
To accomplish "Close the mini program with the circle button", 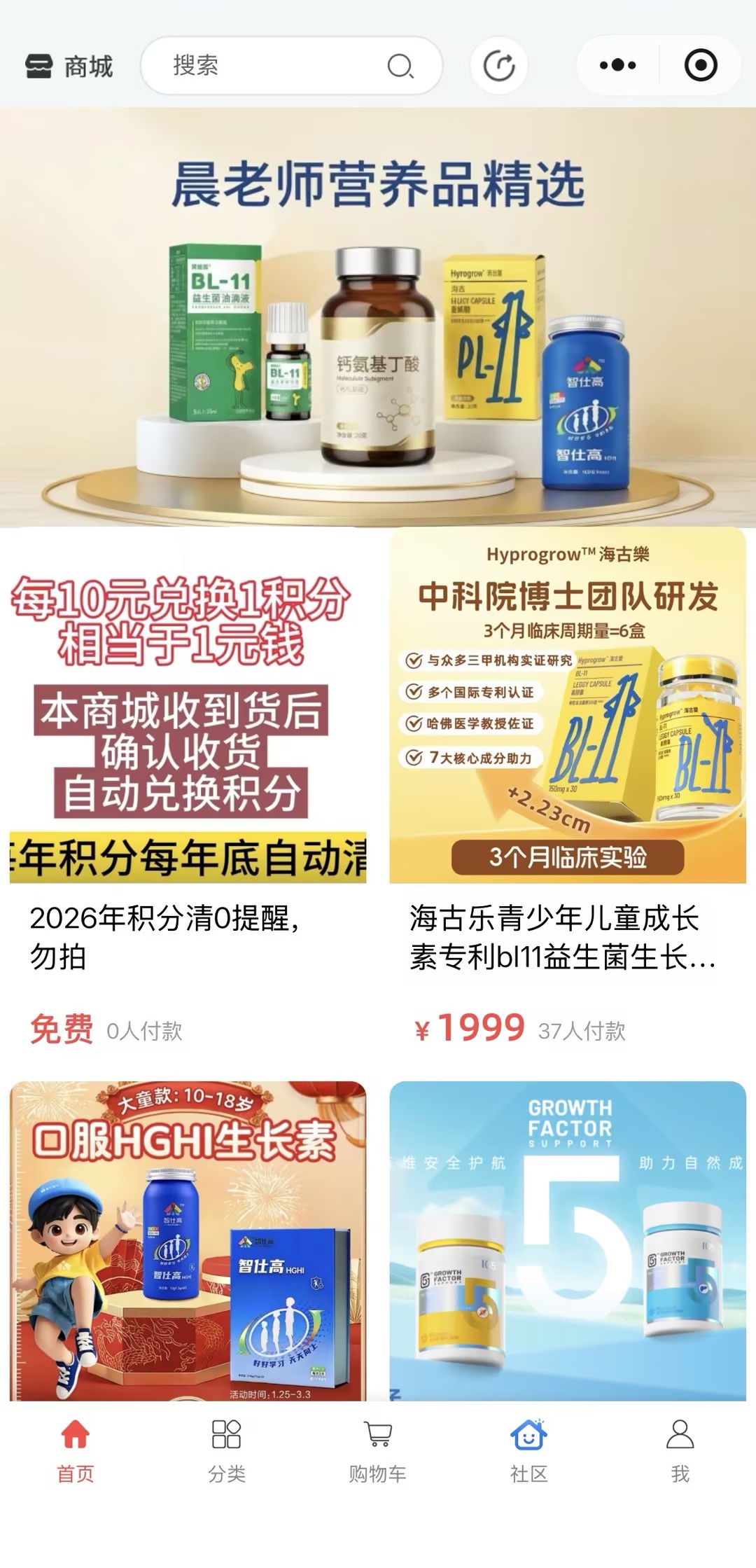I will pyautogui.click(x=700, y=66).
